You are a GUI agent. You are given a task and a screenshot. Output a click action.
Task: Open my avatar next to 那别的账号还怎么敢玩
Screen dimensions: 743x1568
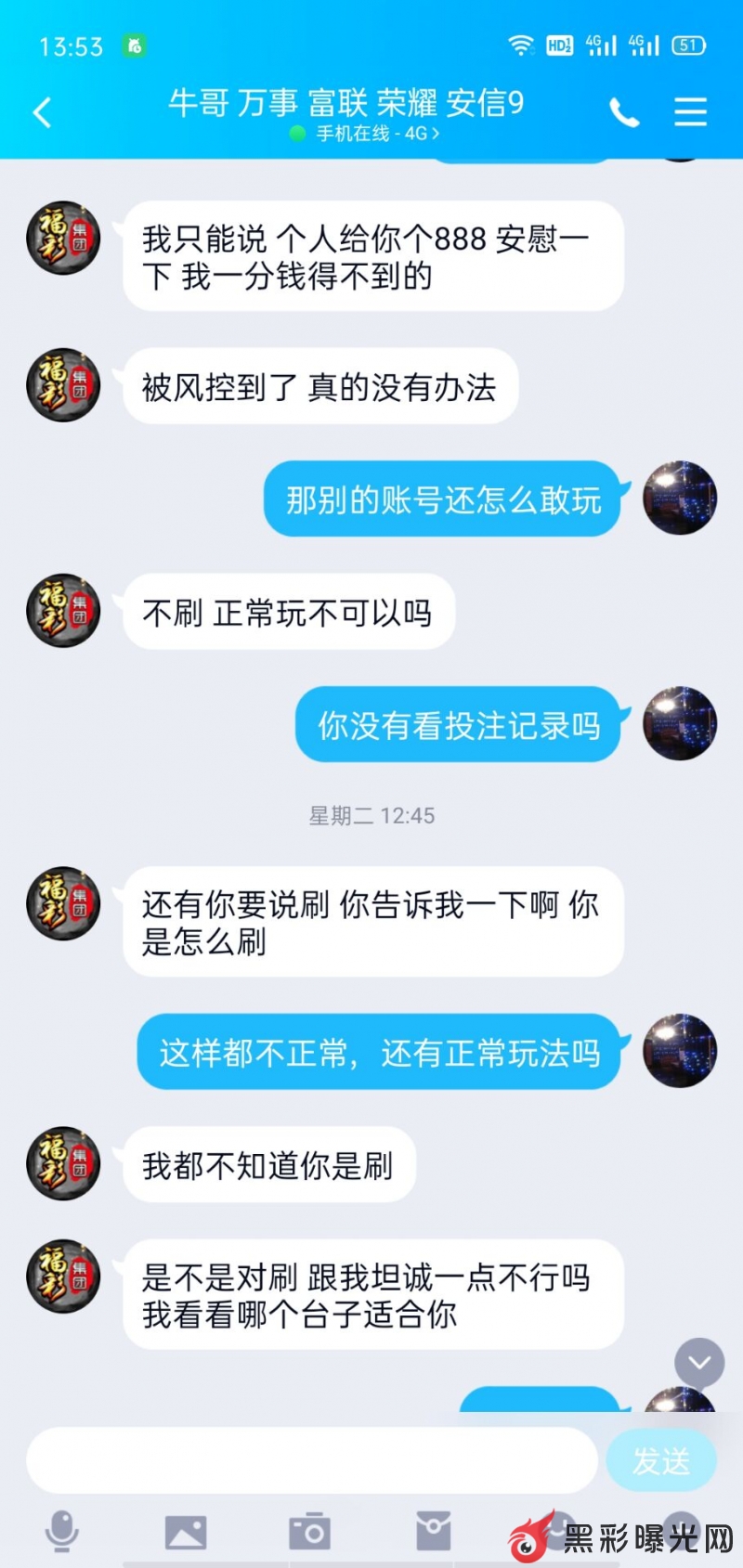(680, 498)
